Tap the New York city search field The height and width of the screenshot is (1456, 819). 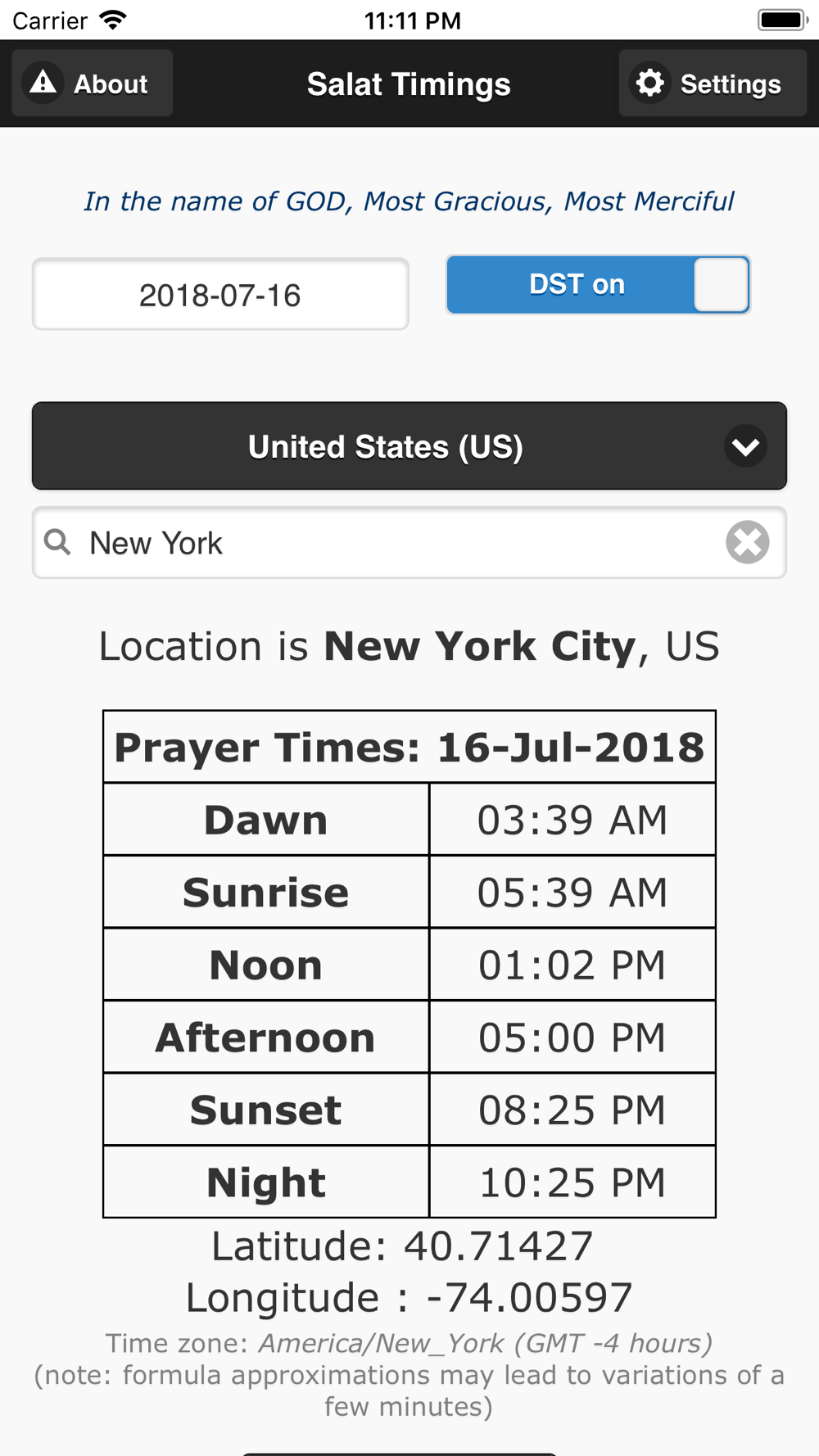click(x=393, y=543)
